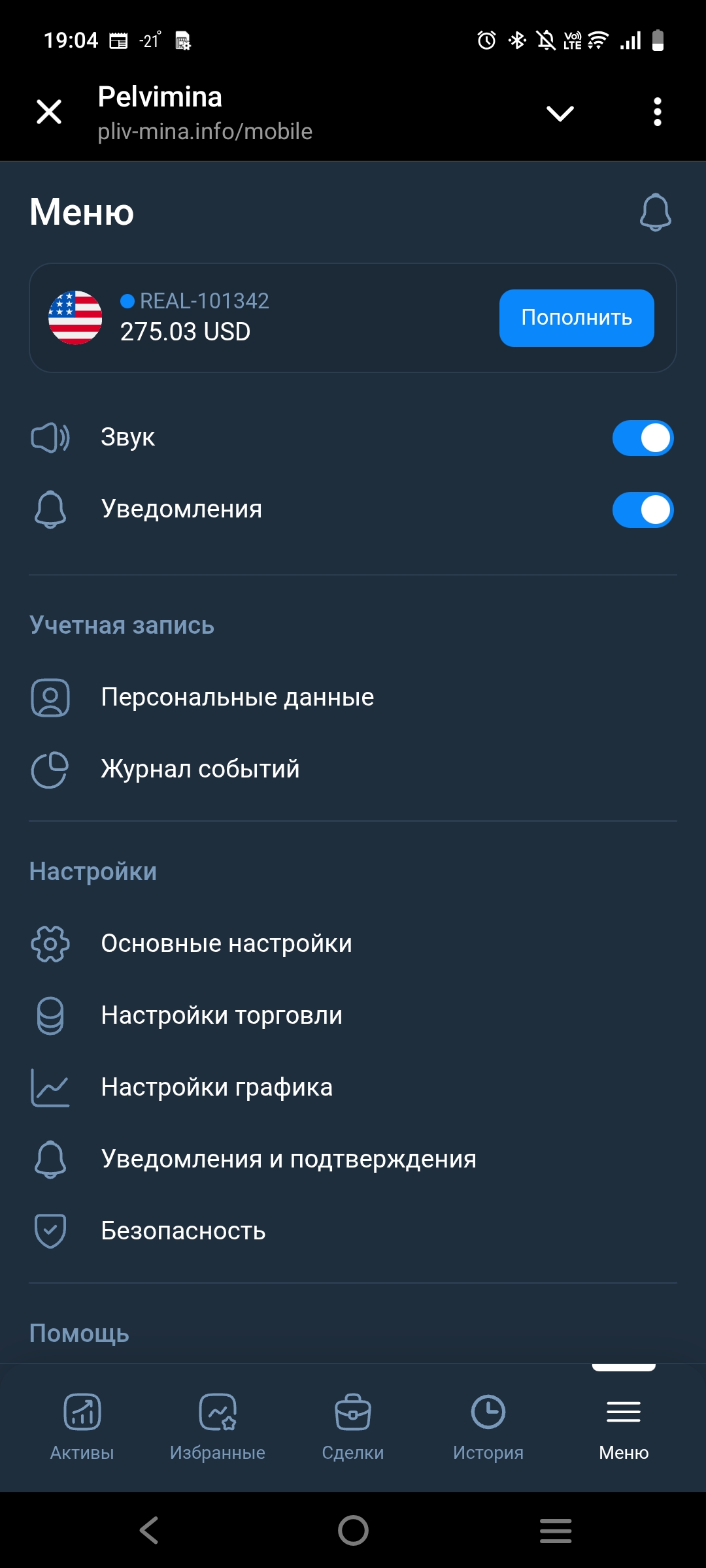Screen dimensions: 706x1568
Task: Expand the page title dropdown chevron
Action: pyautogui.click(x=560, y=113)
